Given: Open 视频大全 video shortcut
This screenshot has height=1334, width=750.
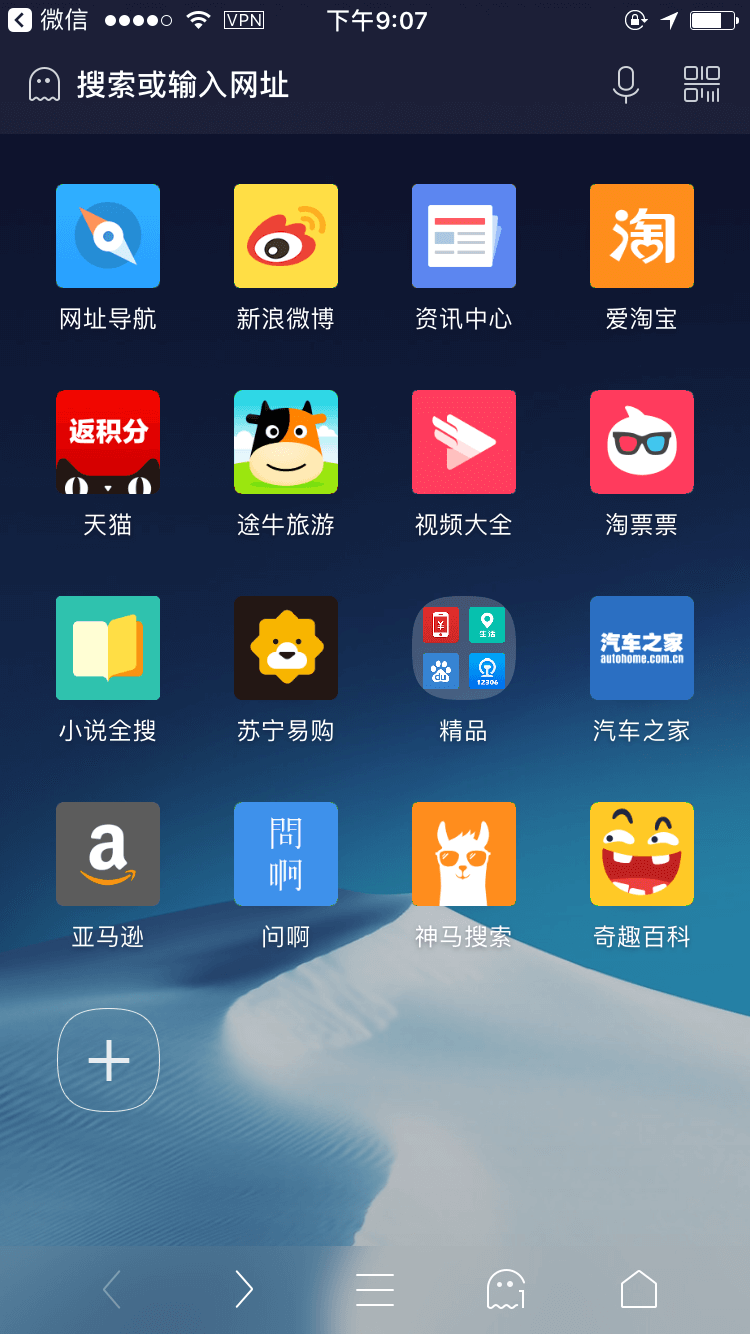Looking at the screenshot, I should point(464,442).
